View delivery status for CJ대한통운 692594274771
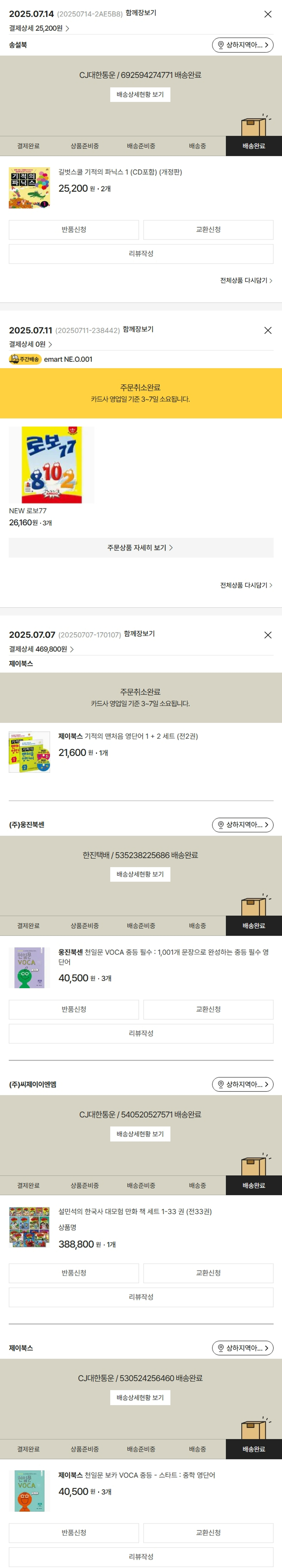 pos(140,94)
